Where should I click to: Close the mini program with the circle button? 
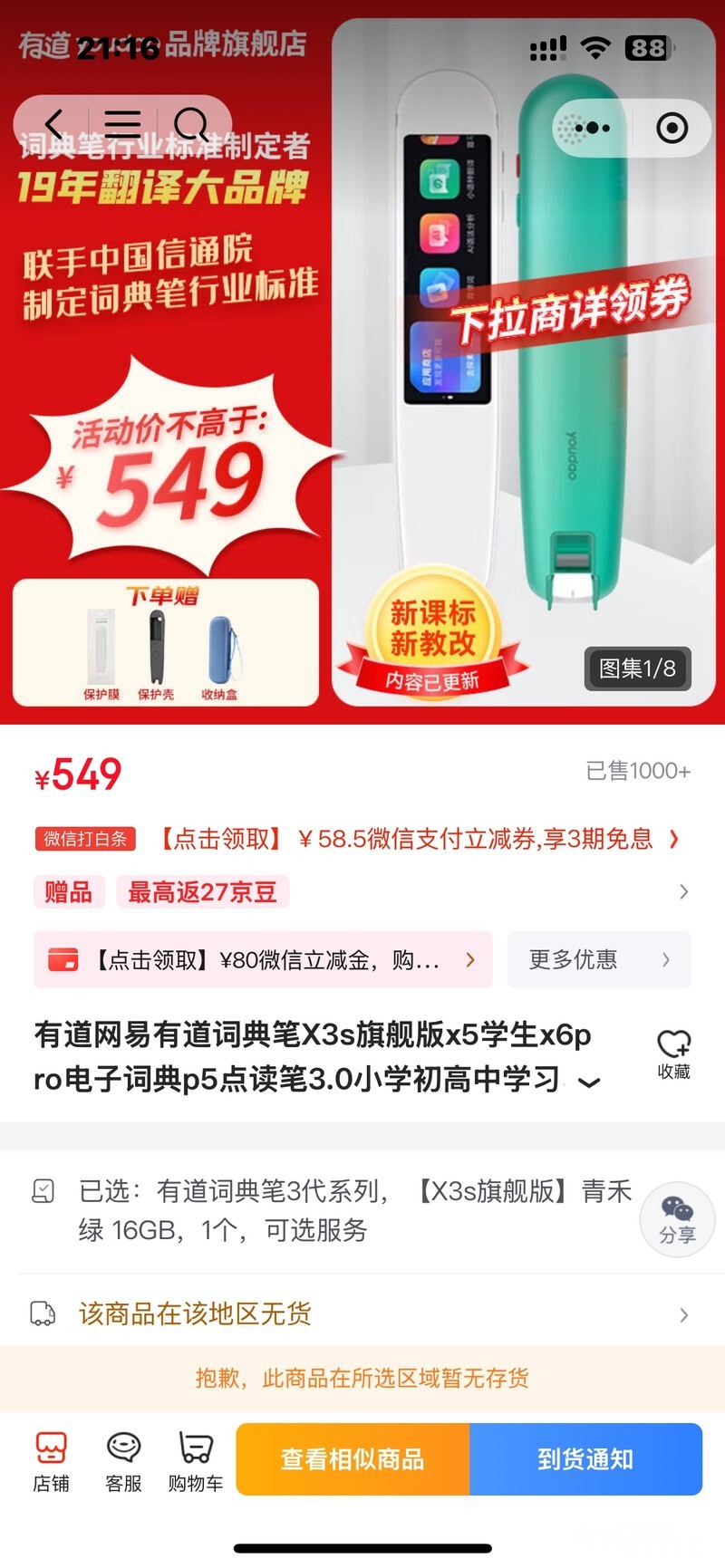672,128
